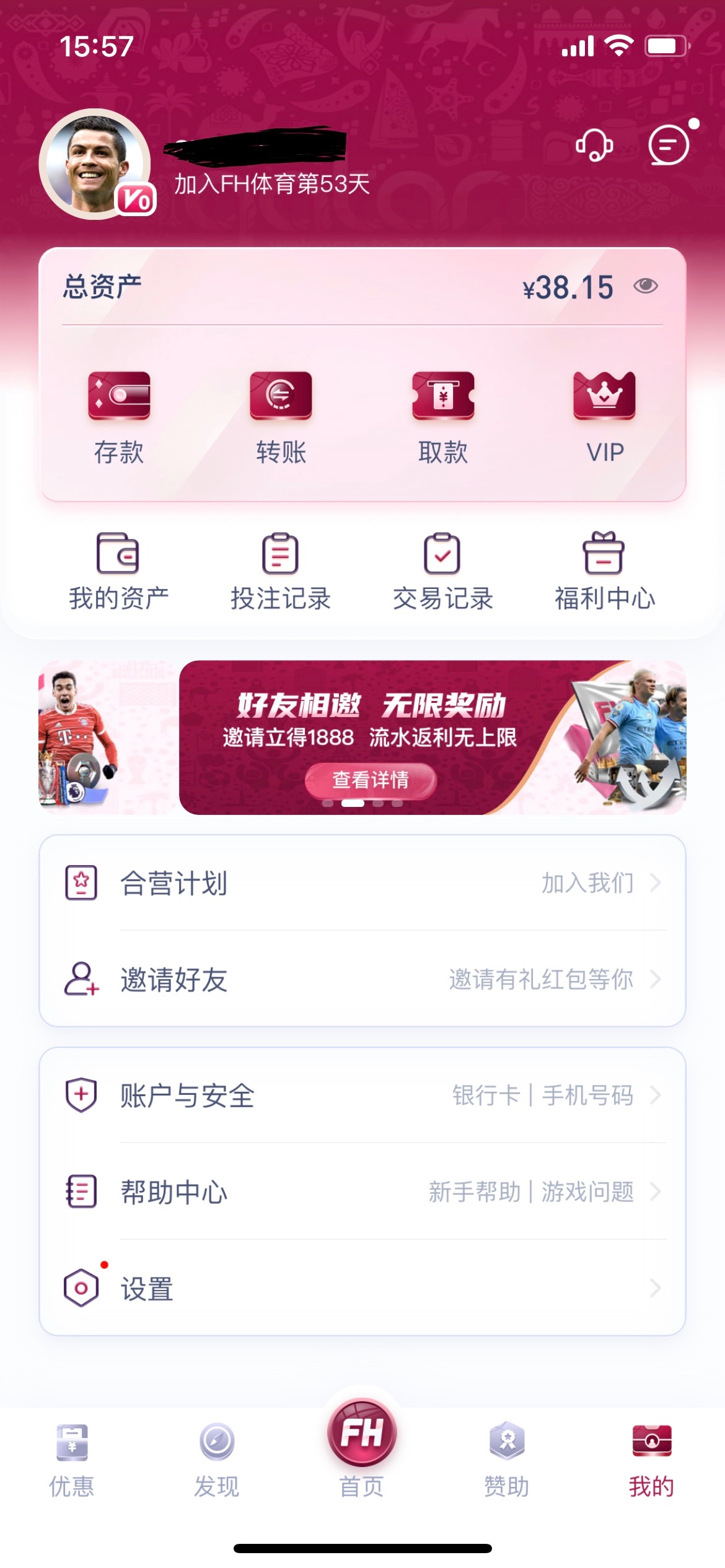Viewport: 725px width, 1568px height.
Task: Open customer service headset icon
Action: coord(594,146)
